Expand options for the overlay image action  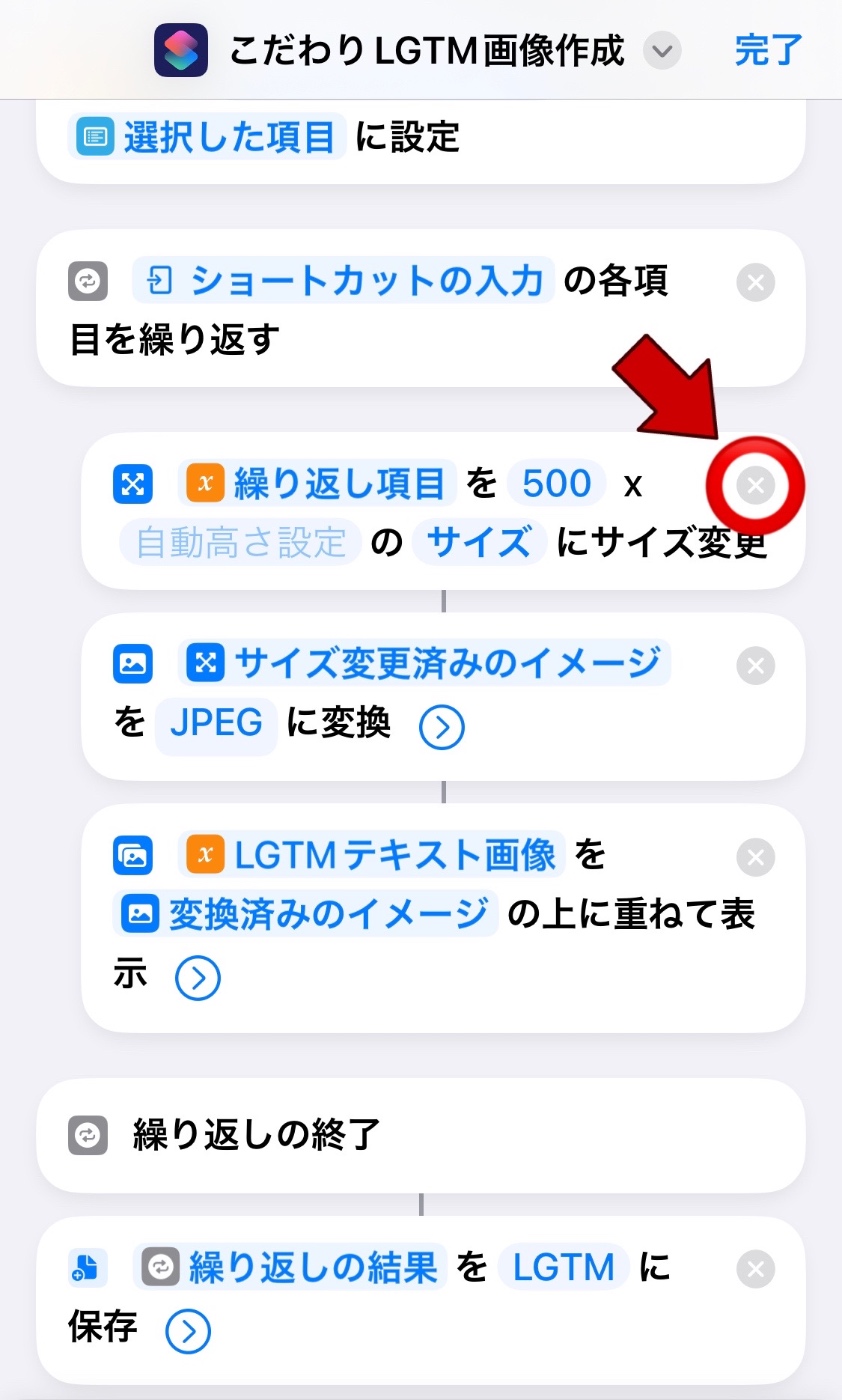coord(197,978)
